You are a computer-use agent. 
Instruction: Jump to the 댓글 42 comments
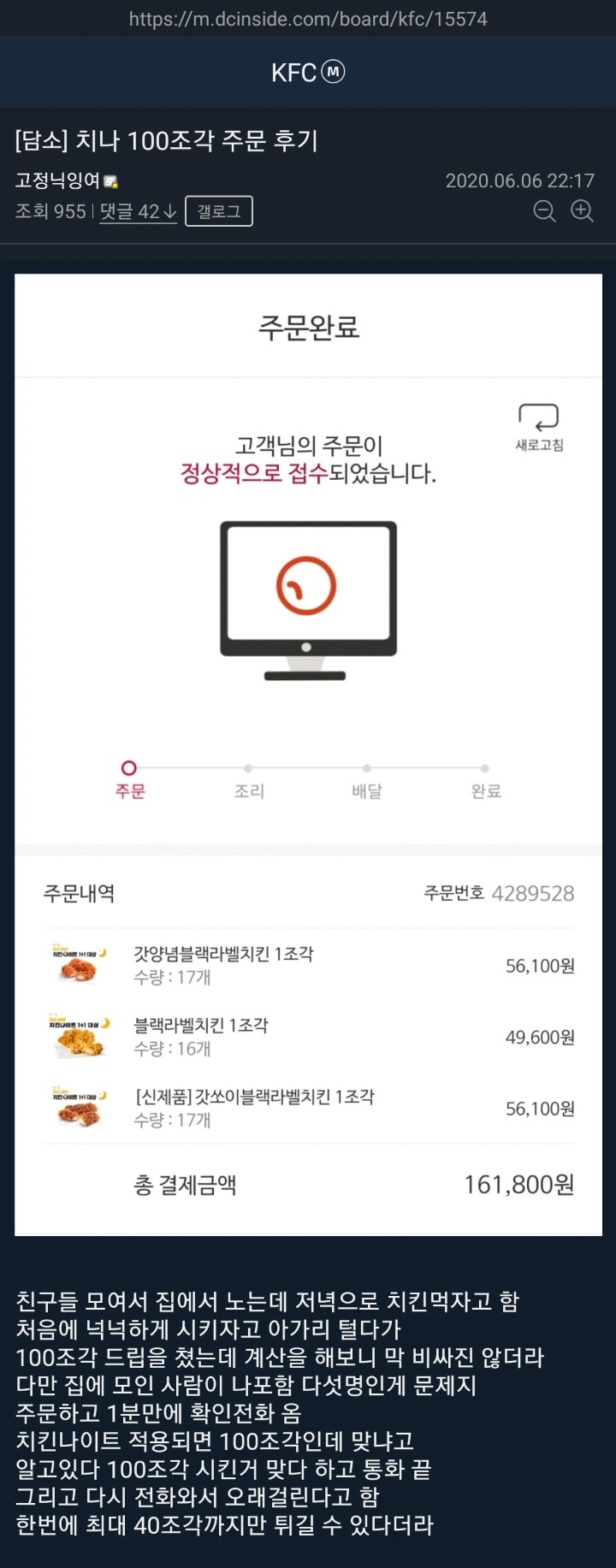139,211
